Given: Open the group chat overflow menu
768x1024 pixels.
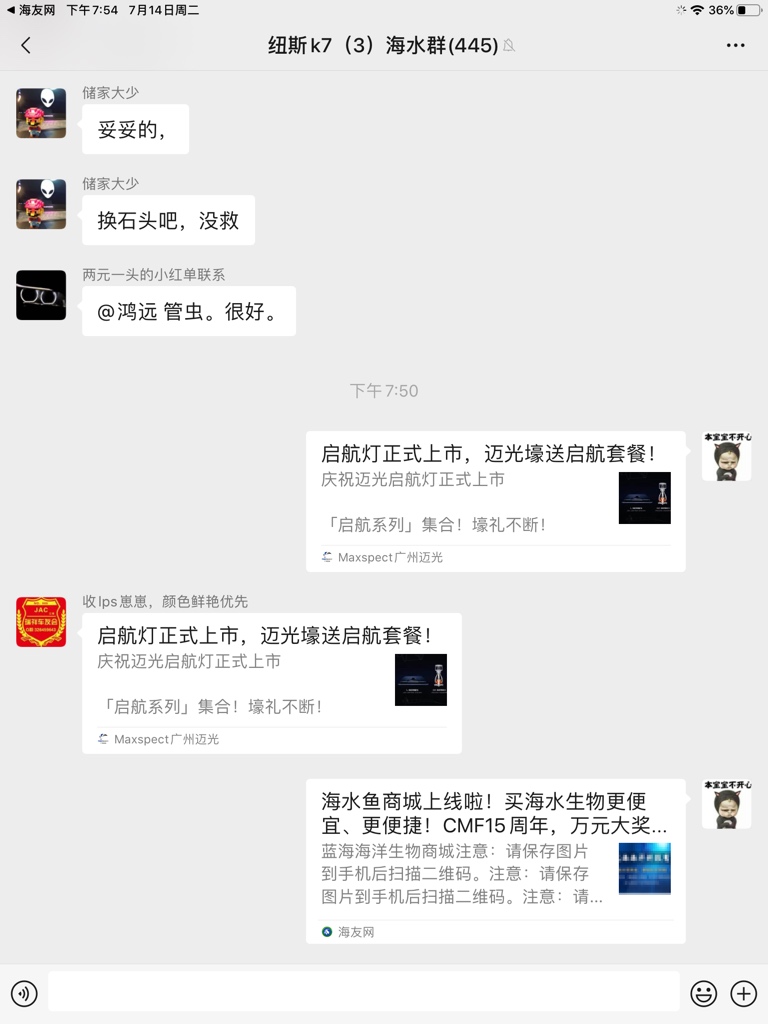Looking at the screenshot, I should pyautogui.click(x=735, y=45).
